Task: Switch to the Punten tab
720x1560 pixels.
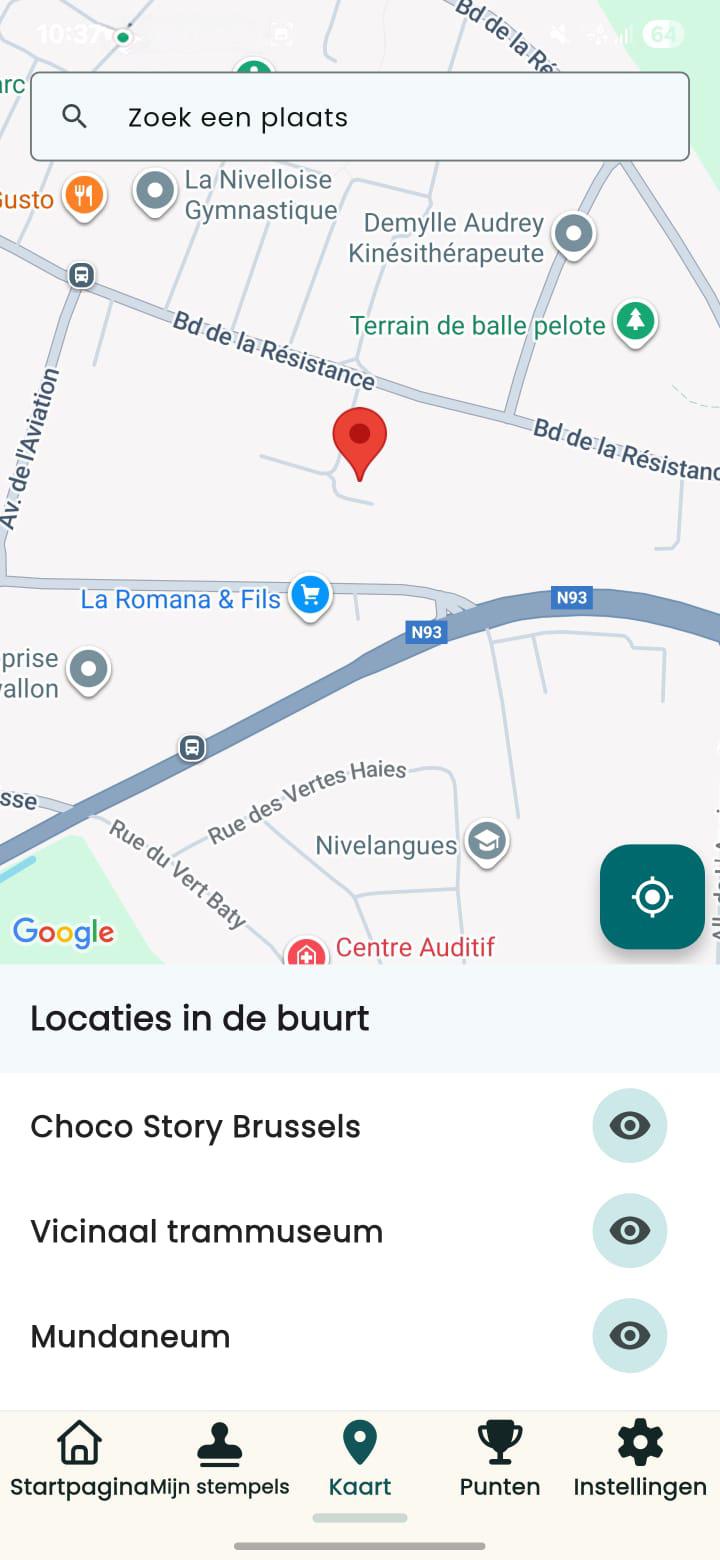Action: [500, 1461]
